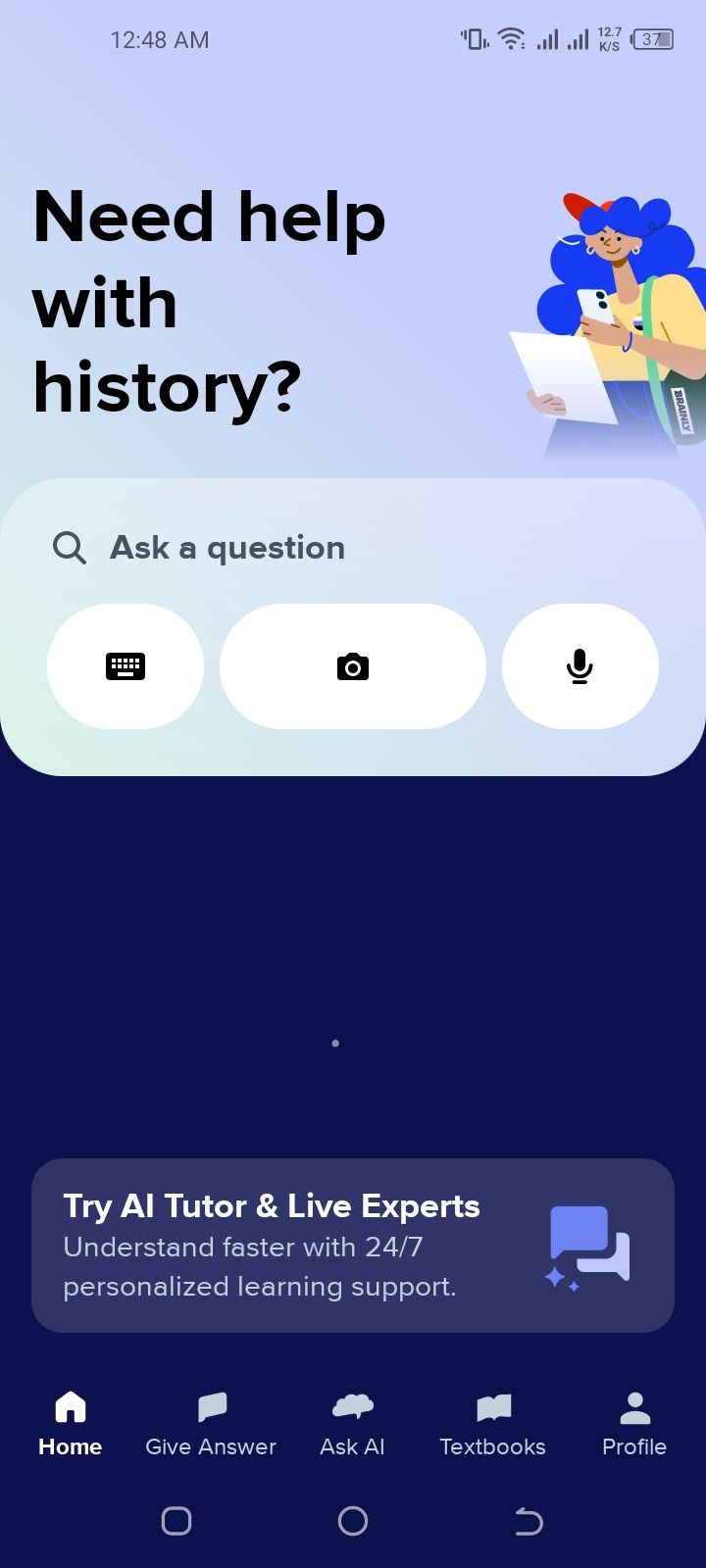Open the Textbooks tab
Screen dimensions: 706x1568
[x=493, y=1423]
